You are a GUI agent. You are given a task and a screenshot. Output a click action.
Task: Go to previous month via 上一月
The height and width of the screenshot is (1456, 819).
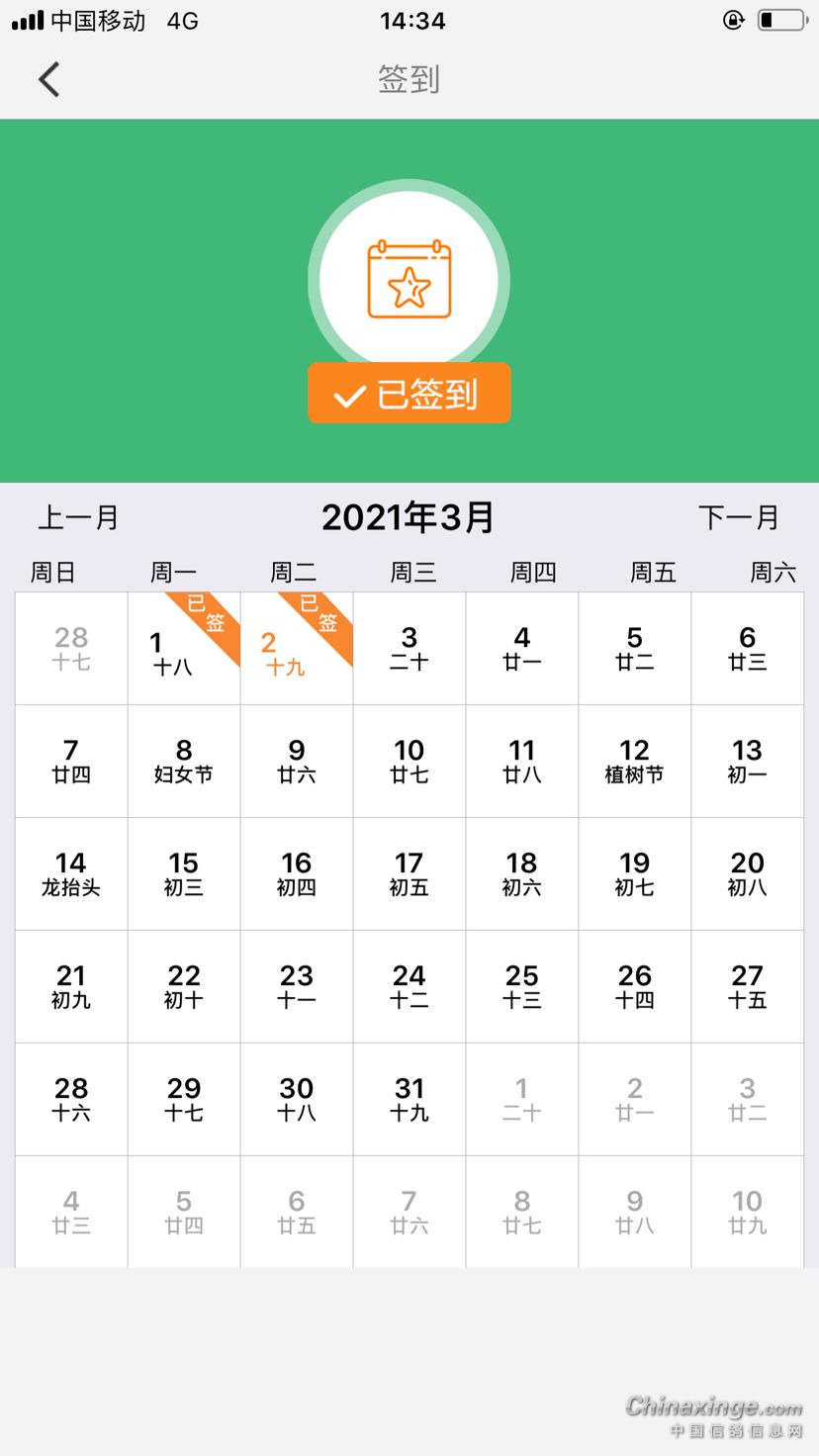[x=78, y=517]
